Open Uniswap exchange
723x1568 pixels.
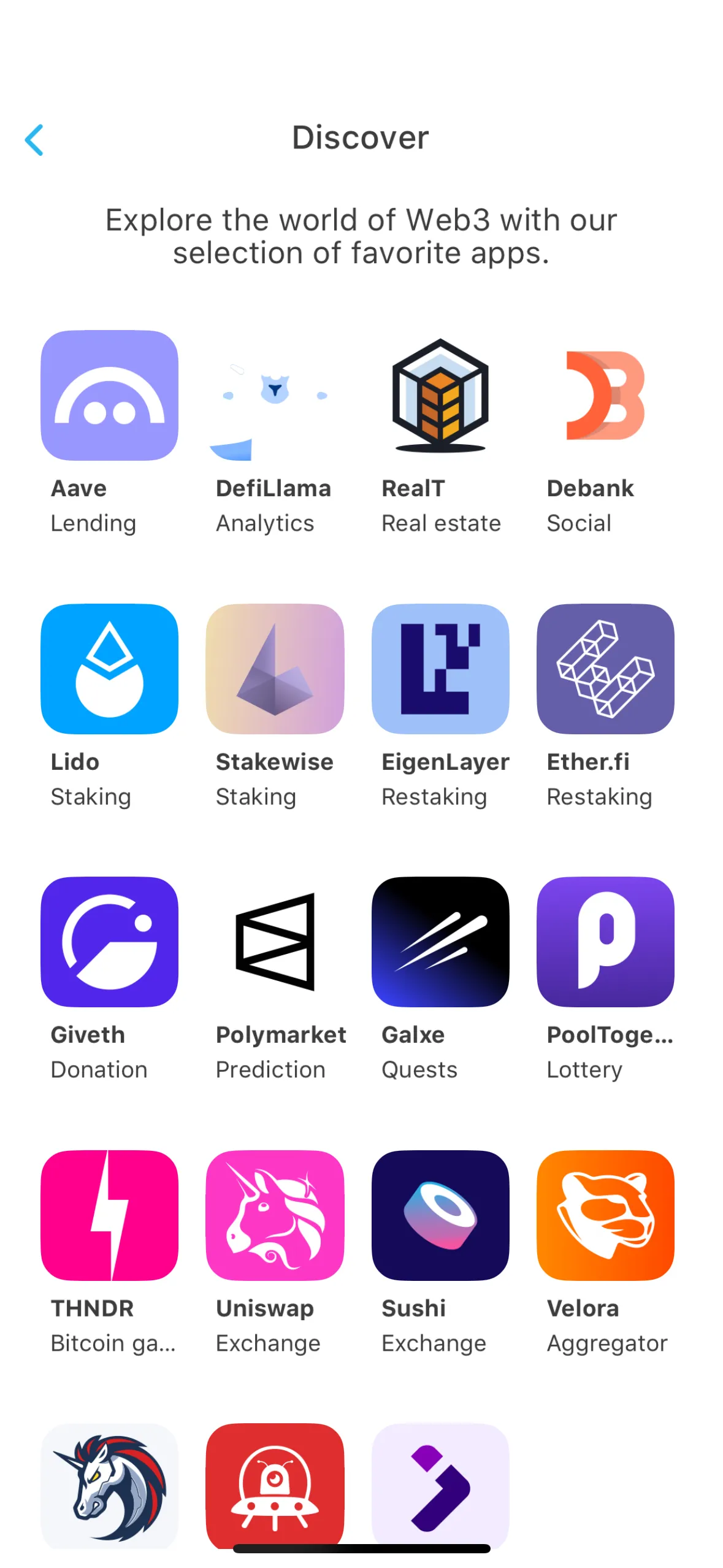(x=274, y=1215)
